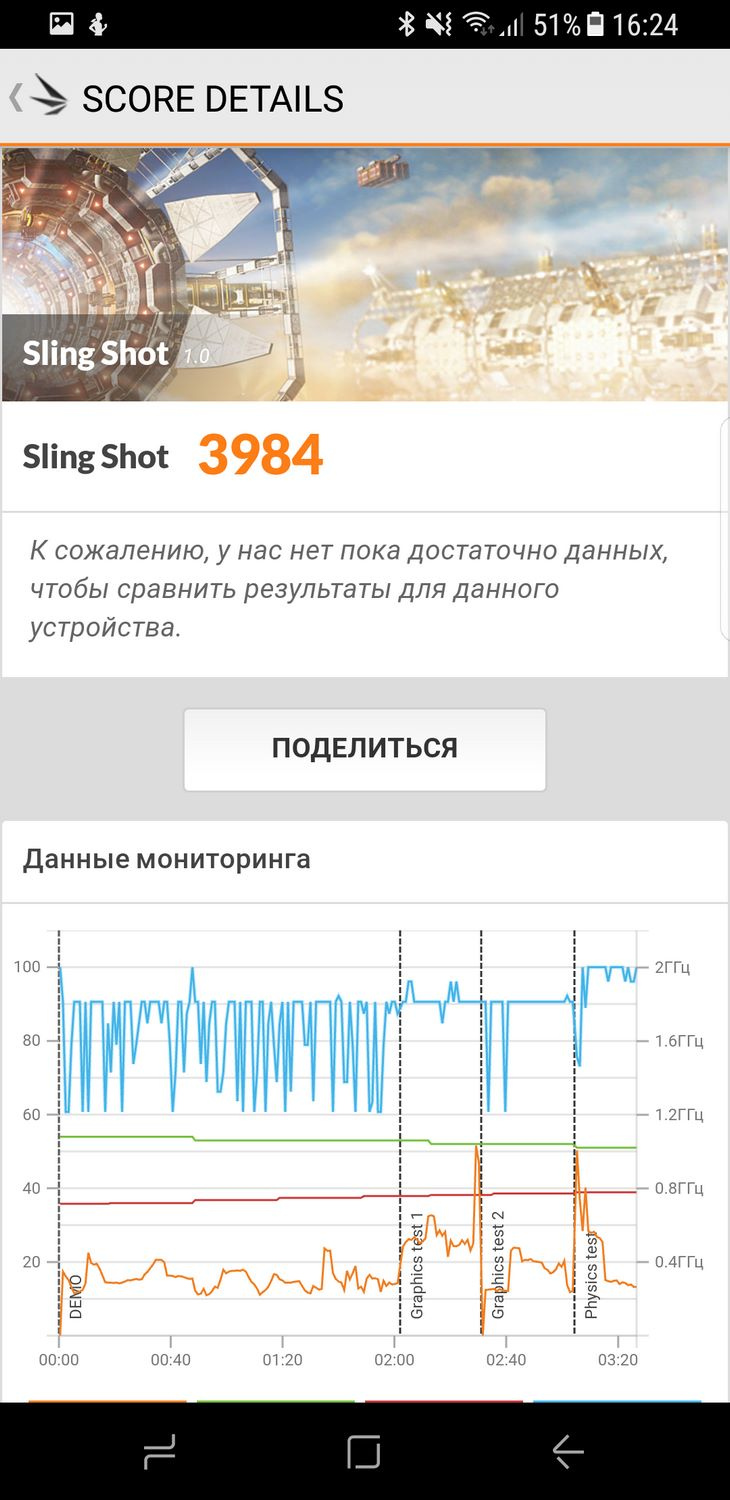Tap the ПОДЕЛИТЬСЯ share button

(x=365, y=749)
